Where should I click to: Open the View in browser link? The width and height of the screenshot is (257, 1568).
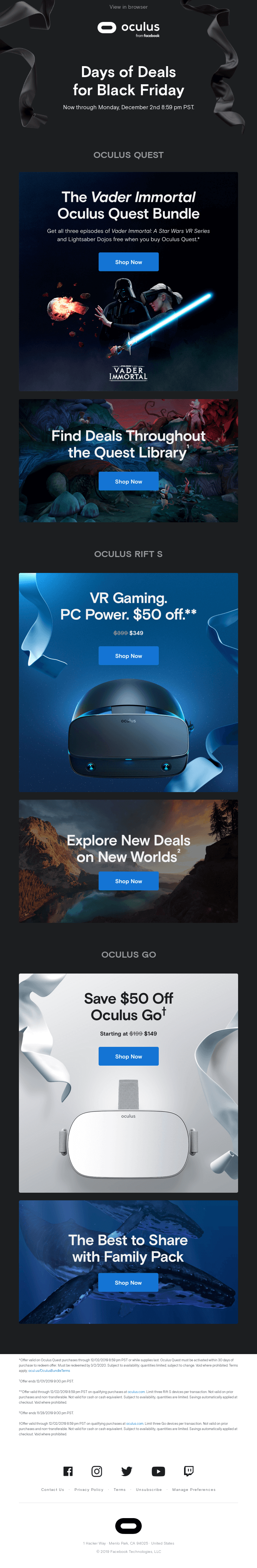click(128, 7)
